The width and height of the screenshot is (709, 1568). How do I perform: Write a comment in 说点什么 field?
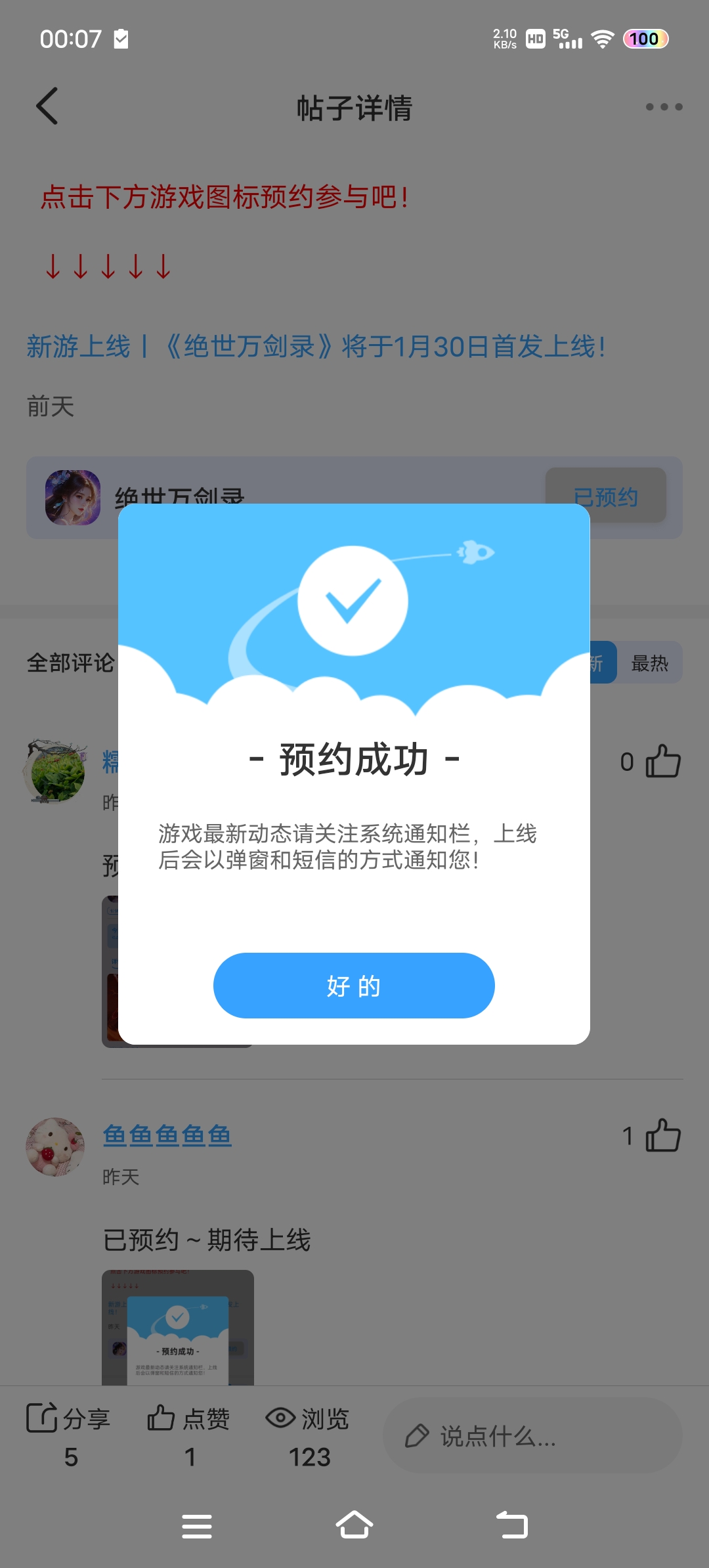[532, 1436]
